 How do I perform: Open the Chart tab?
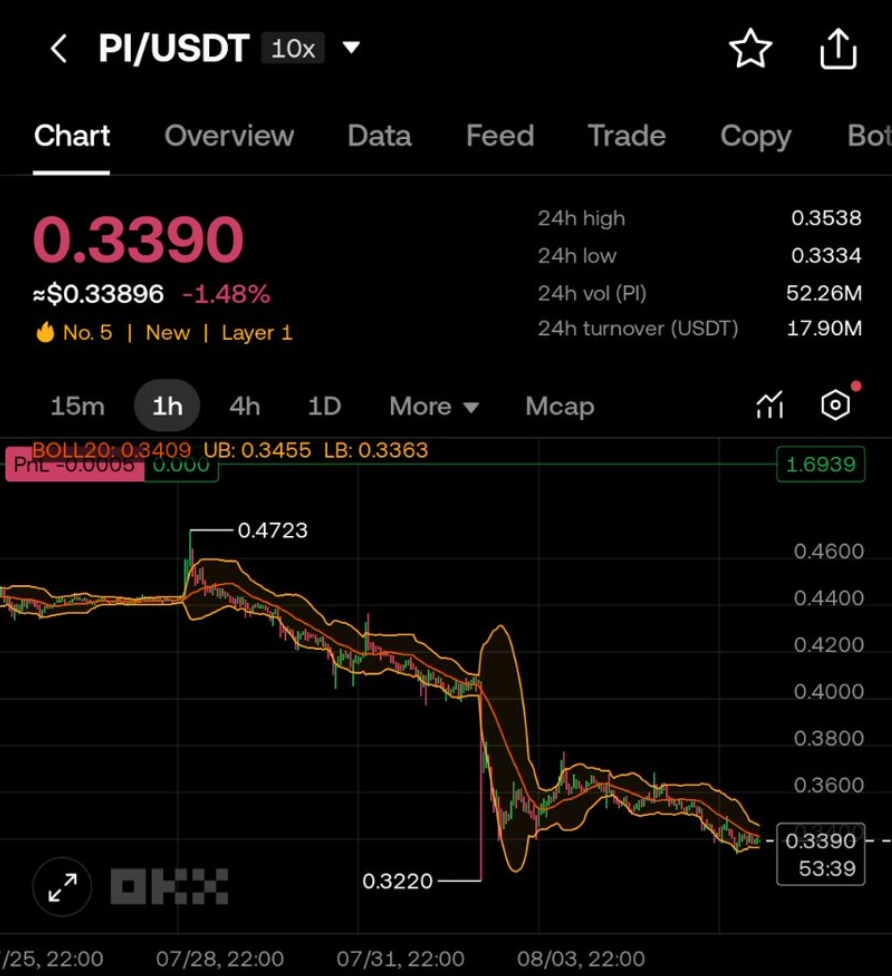(72, 136)
